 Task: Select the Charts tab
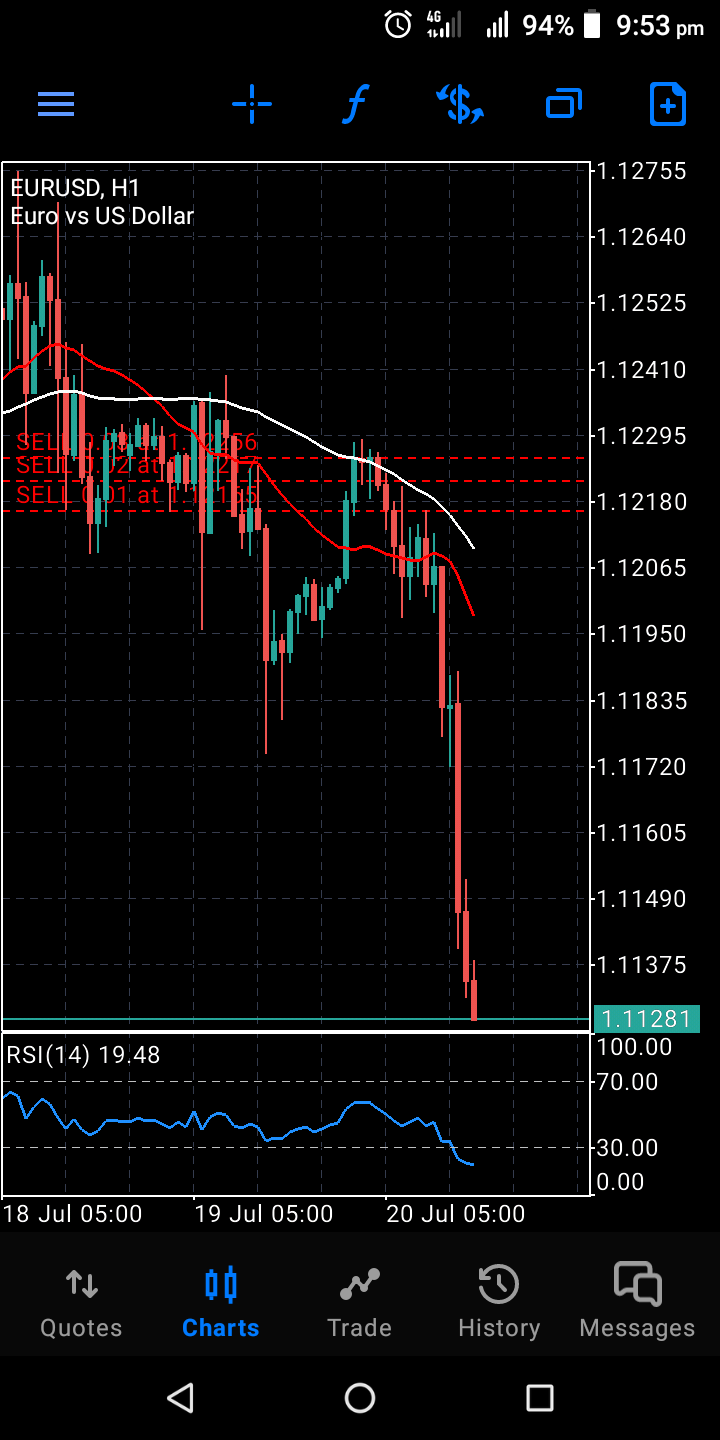click(x=220, y=1301)
